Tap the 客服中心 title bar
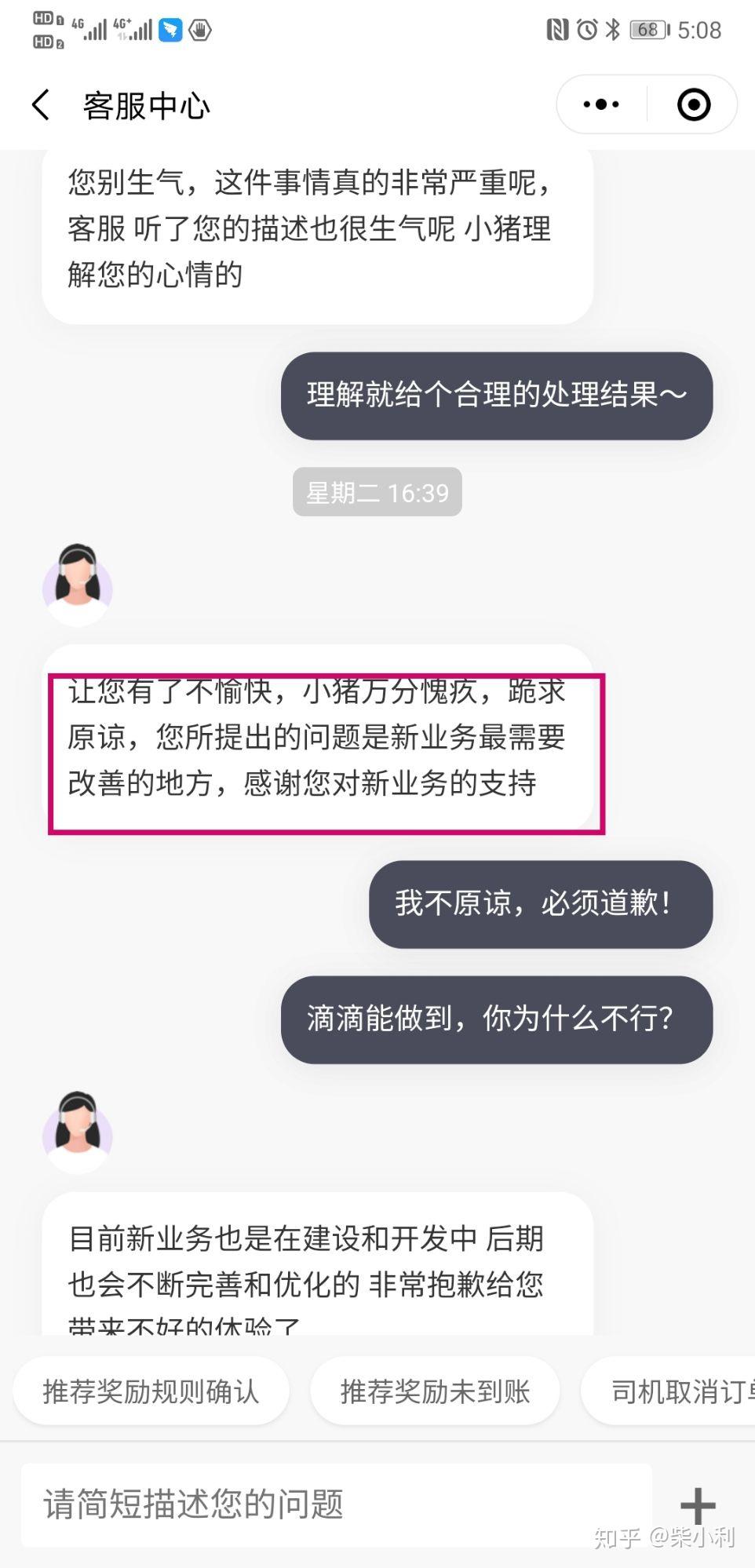 (x=145, y=104)
